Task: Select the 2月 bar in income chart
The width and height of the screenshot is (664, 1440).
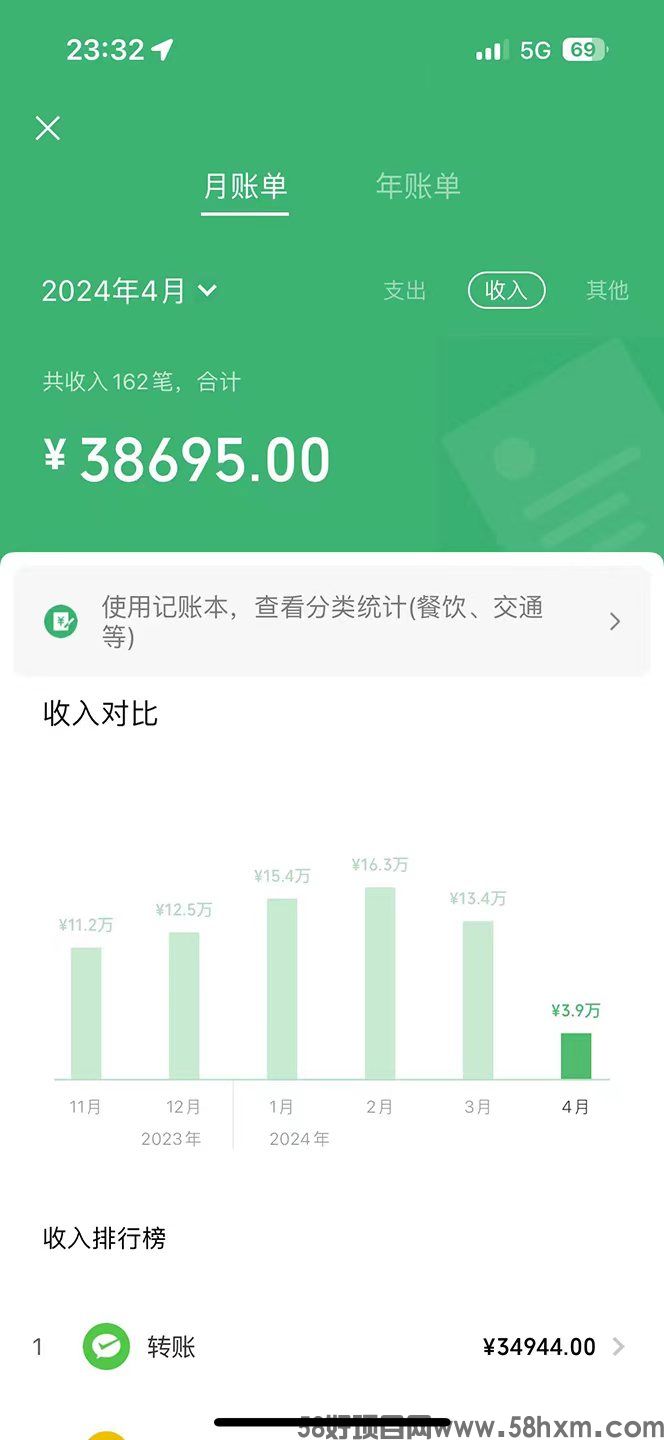Action: tap(380, 982)
